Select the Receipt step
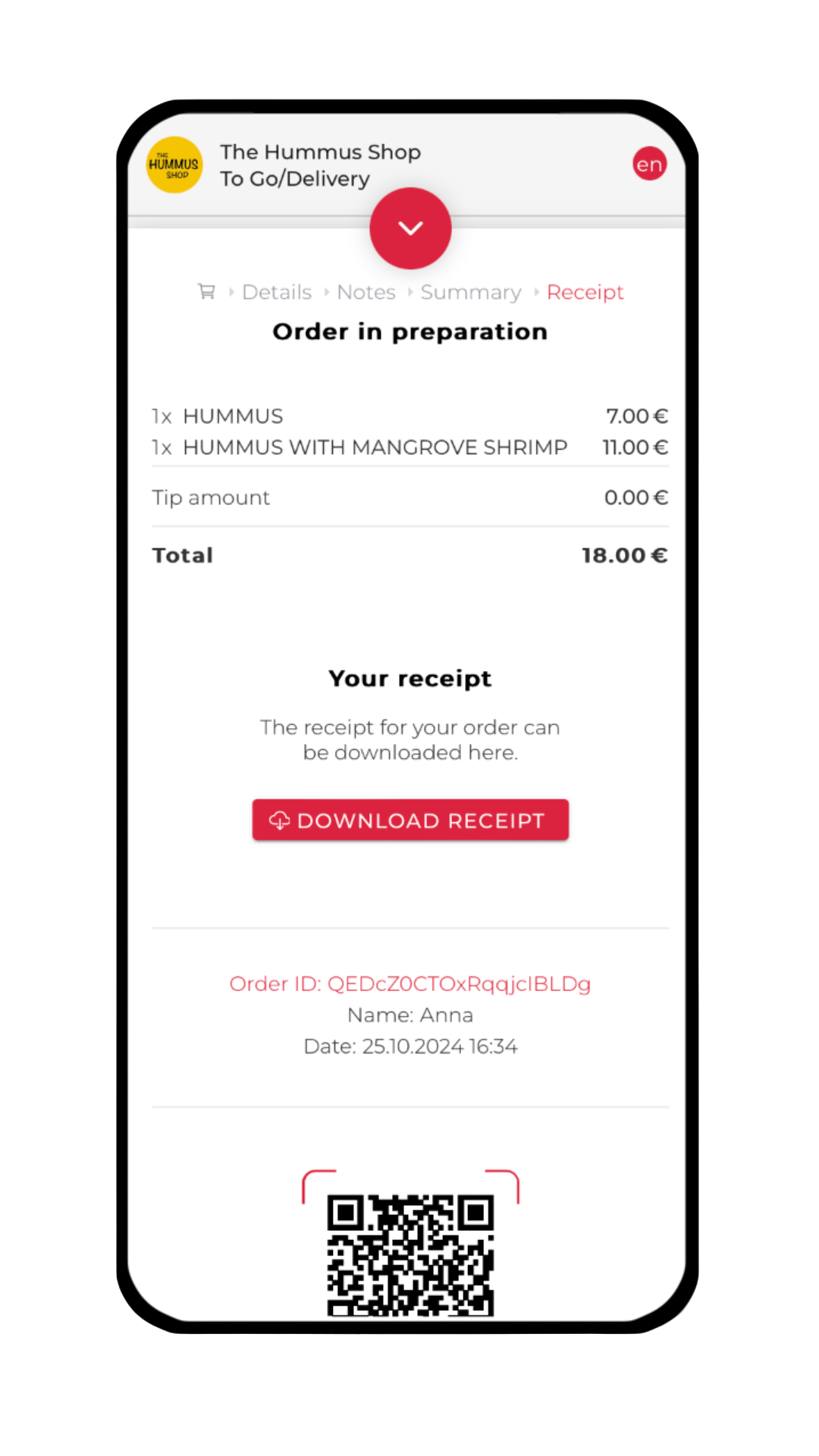This screenshot has height=1456, width=819. [585, 292]
